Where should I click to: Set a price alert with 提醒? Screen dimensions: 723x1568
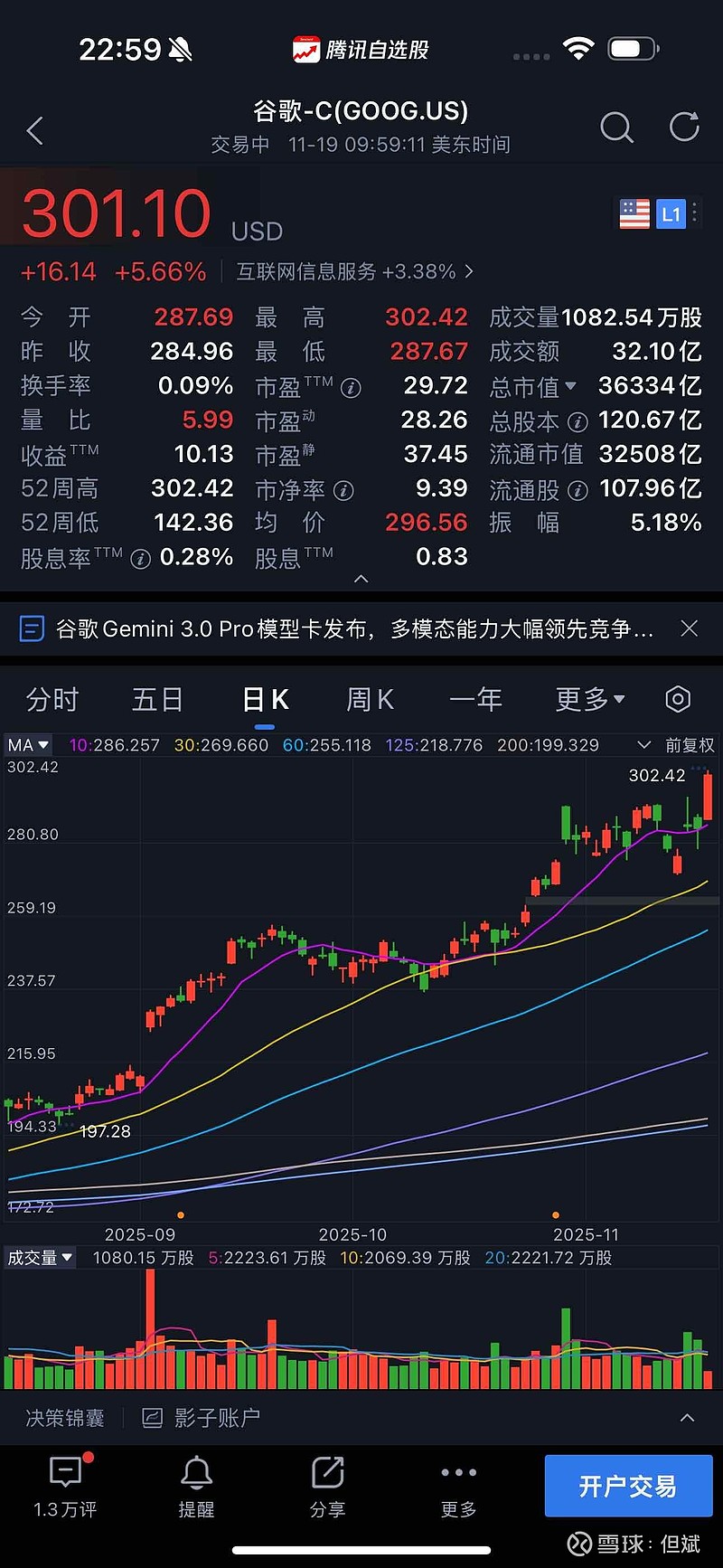[x=196, y=1489]
